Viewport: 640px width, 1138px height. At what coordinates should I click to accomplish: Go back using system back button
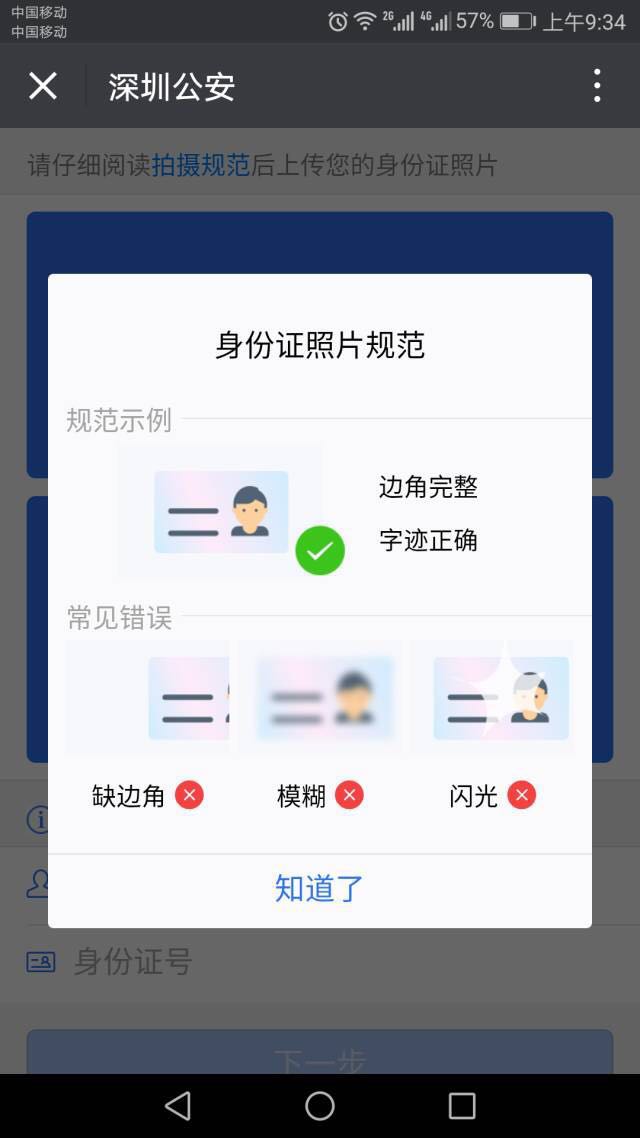[178, 1106]
